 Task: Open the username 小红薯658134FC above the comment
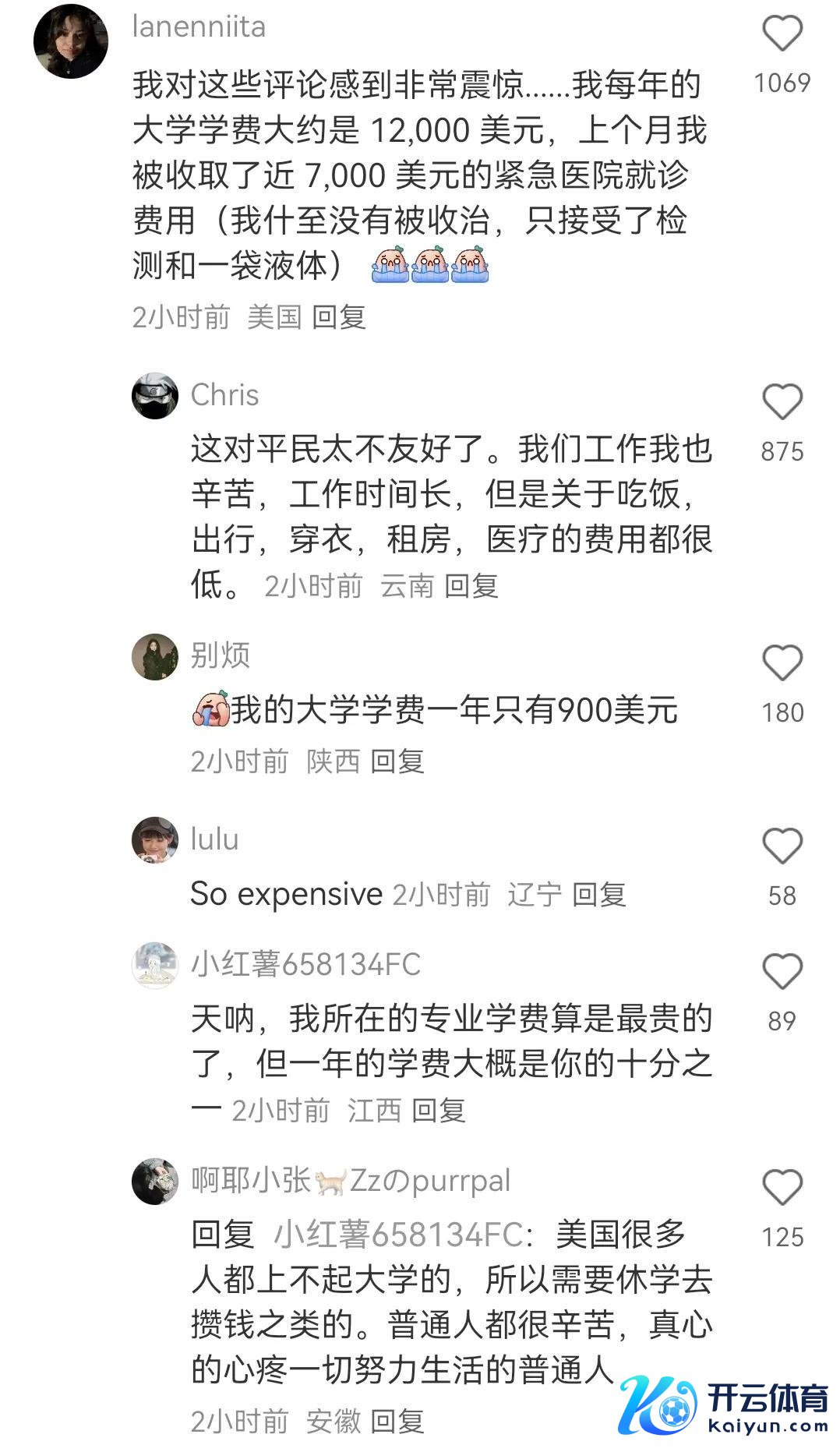305,965
